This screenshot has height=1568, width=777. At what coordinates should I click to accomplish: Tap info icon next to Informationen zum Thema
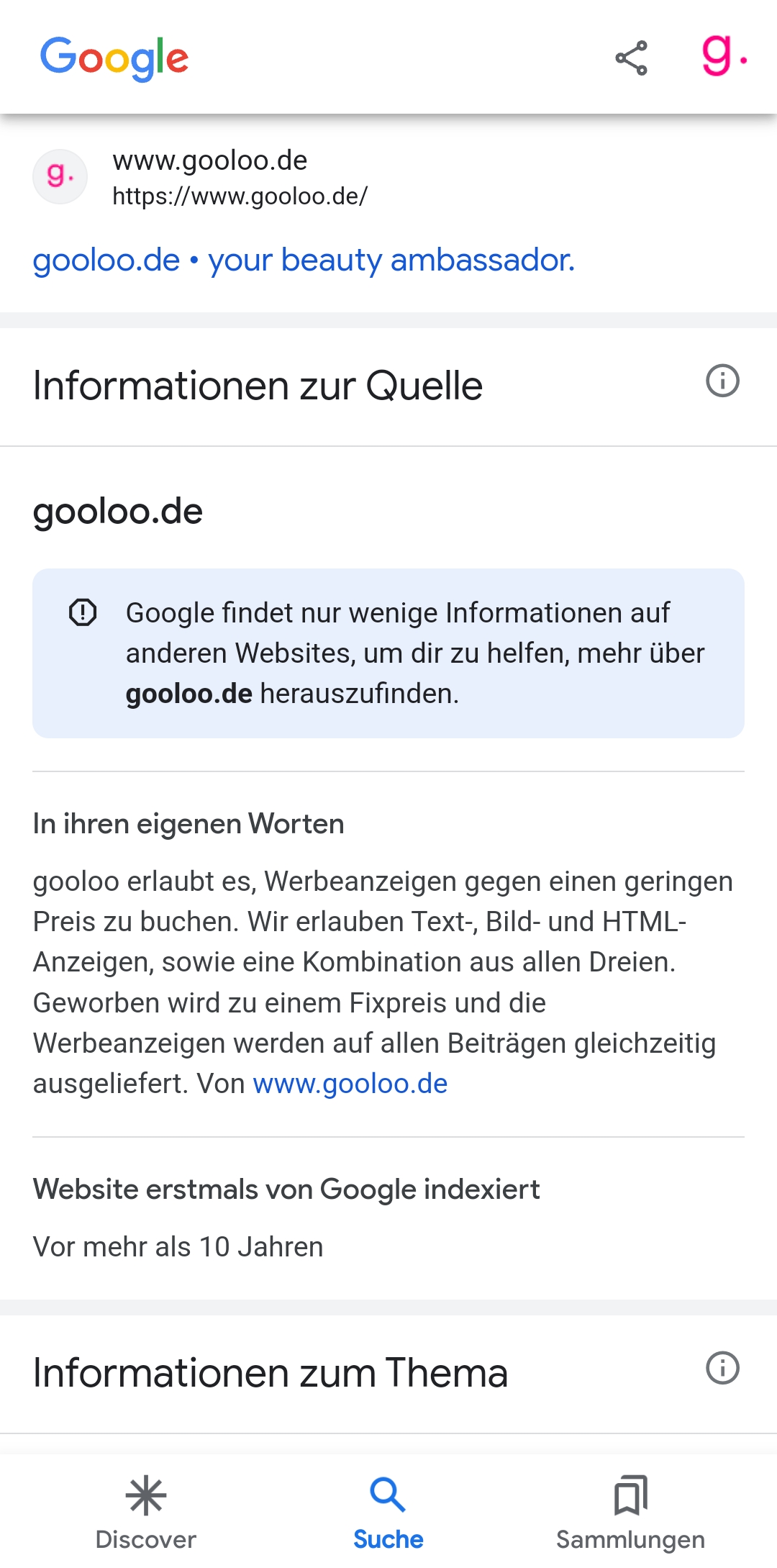[722, 1368]
